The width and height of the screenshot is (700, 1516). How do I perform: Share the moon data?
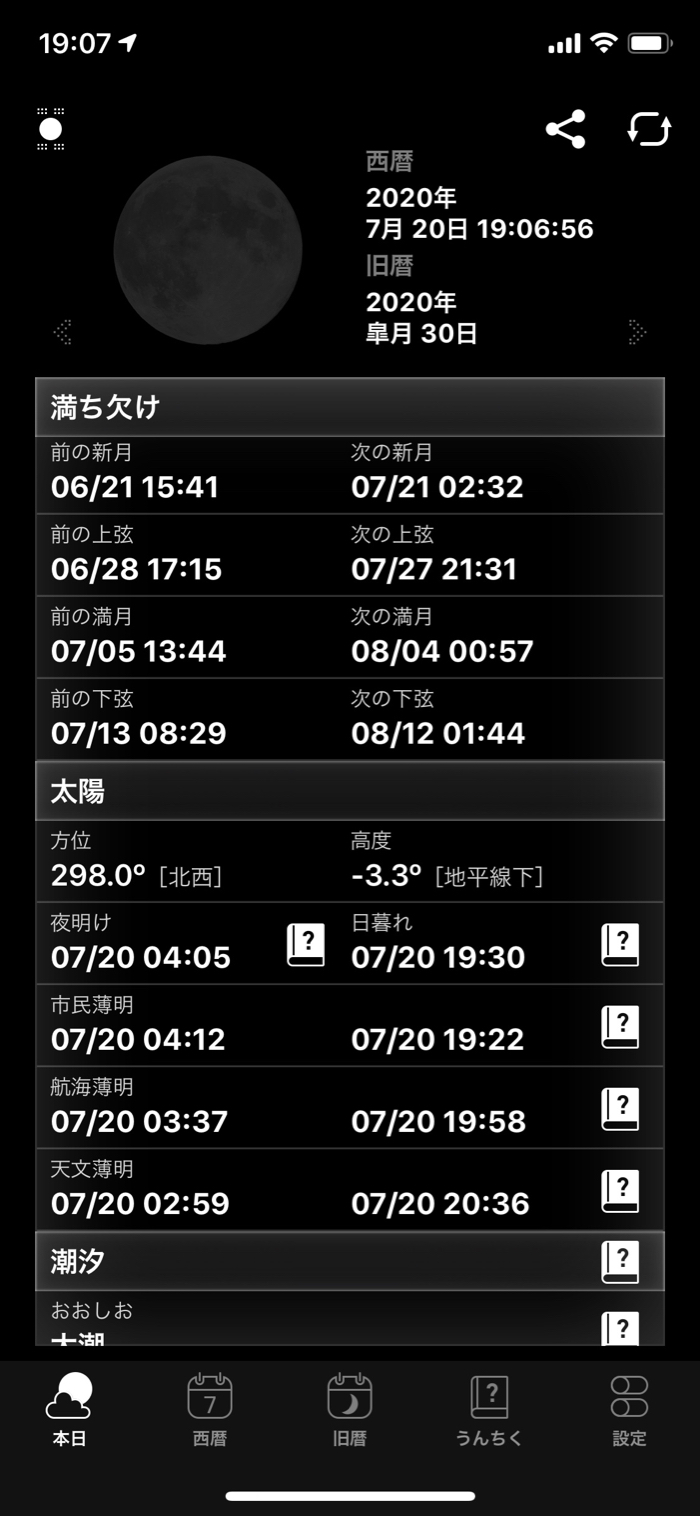pyautogui.click(x=565, y=130)
